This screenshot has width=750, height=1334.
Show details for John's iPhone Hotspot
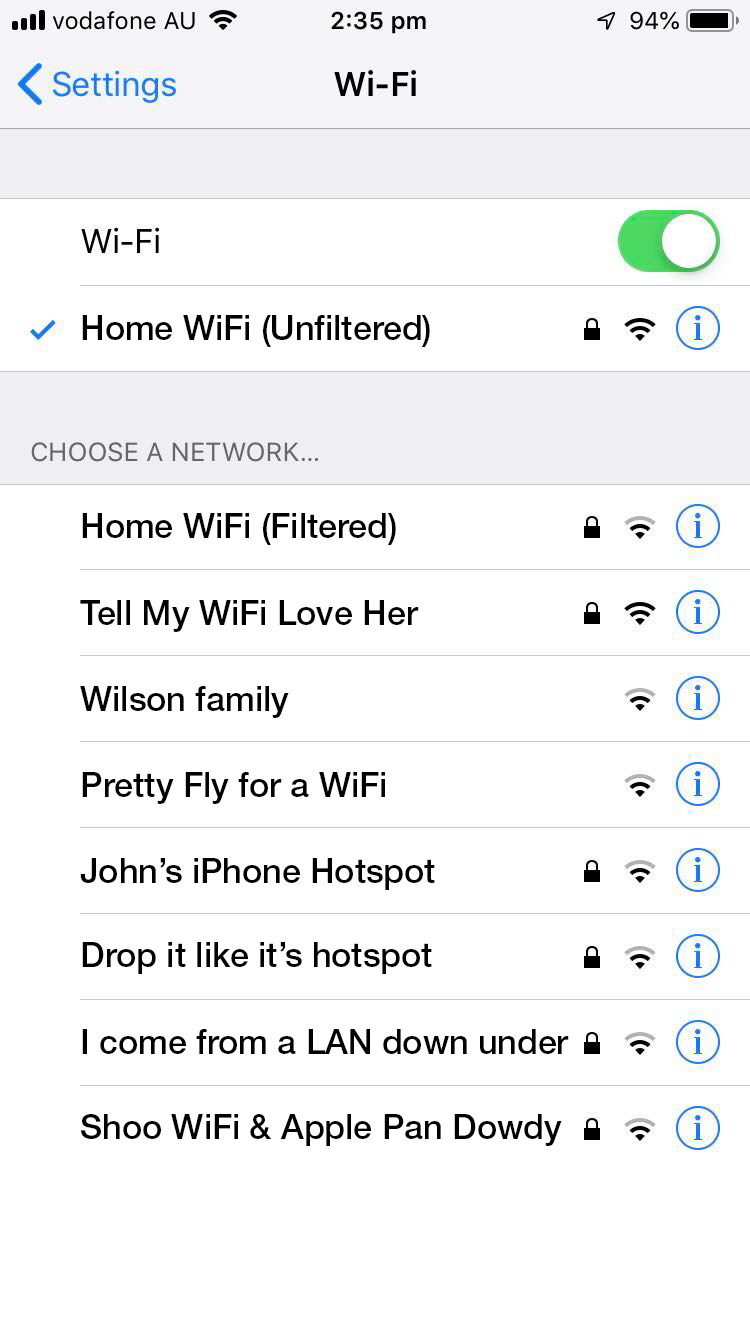pyautogui.click(x=697, y=871)
